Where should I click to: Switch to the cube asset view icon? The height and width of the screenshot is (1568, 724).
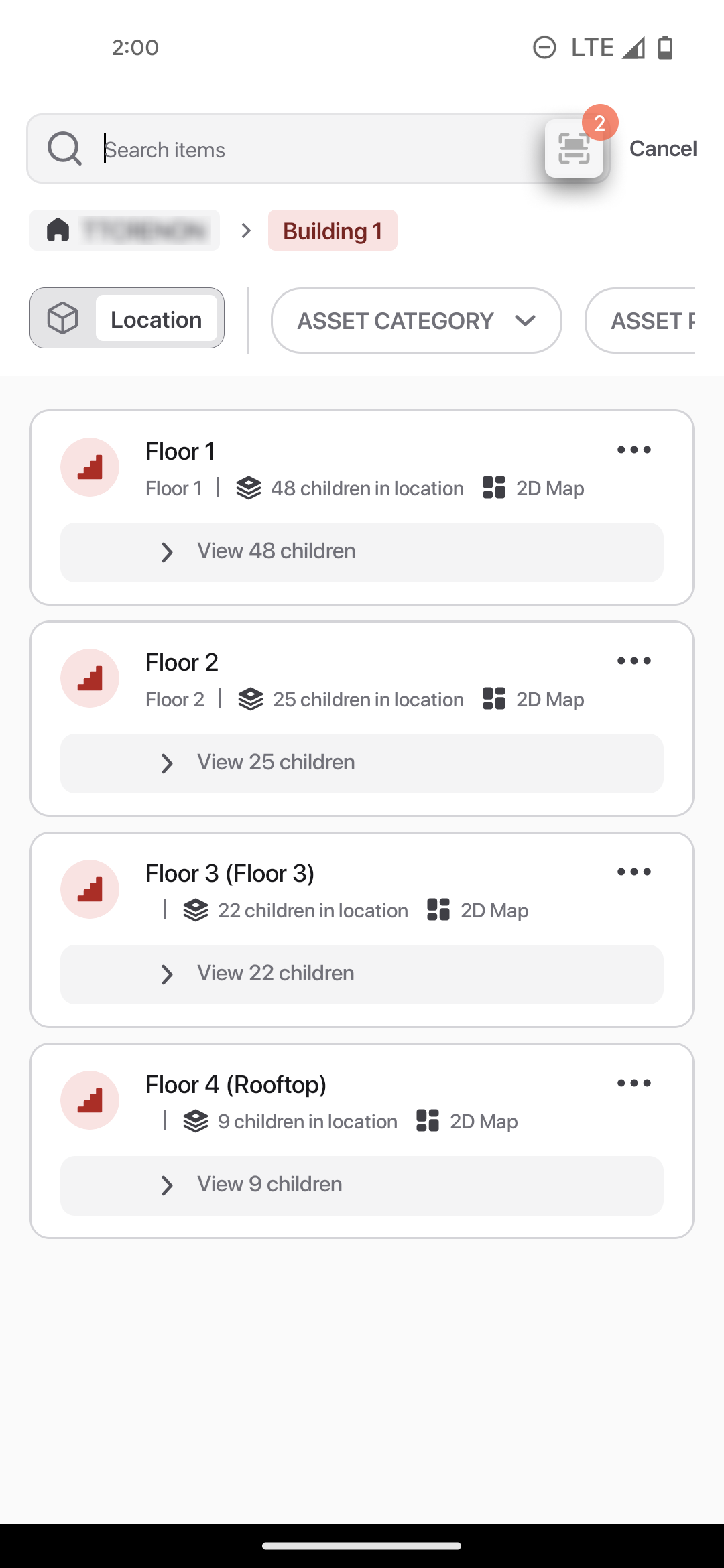point(63,318)
